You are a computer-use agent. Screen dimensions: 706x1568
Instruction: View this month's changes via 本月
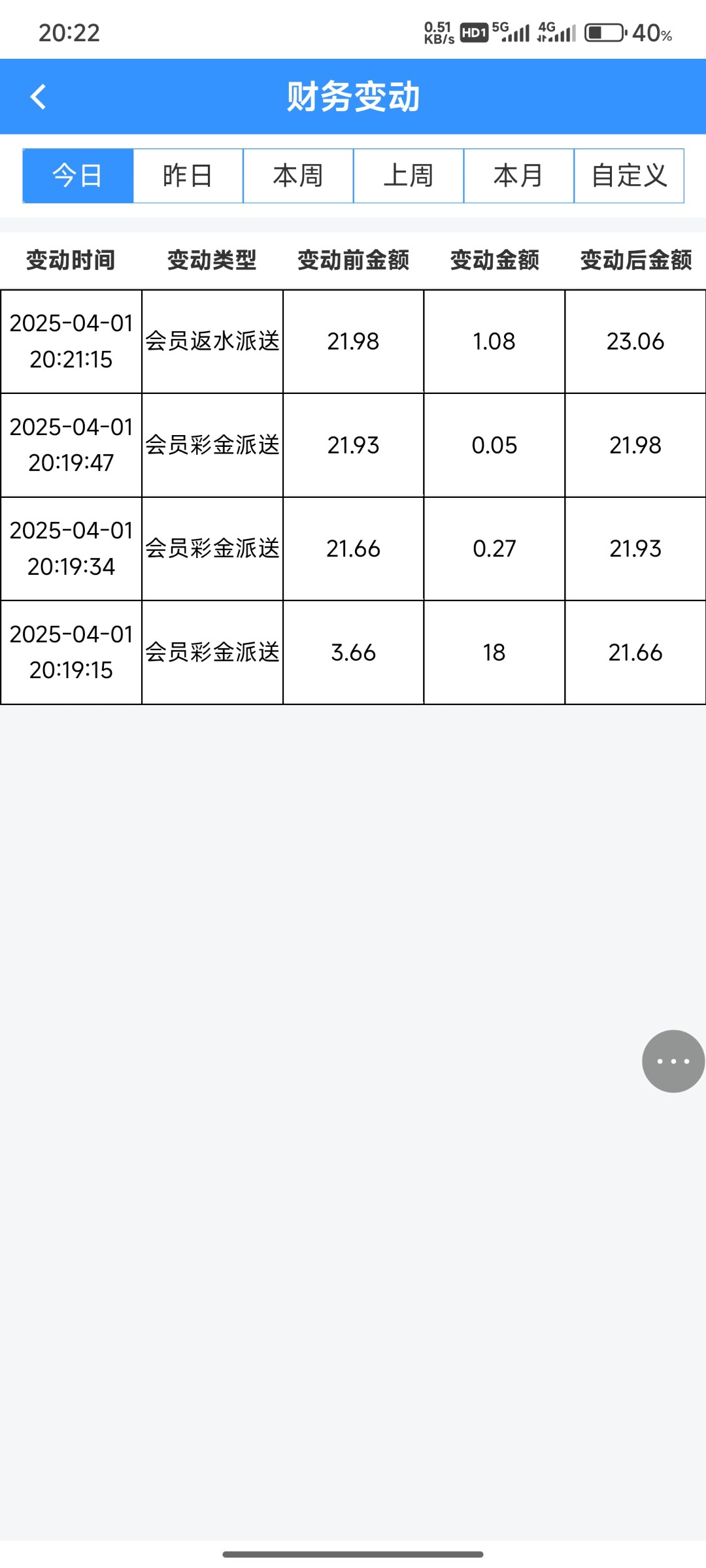tap(519, 176)
